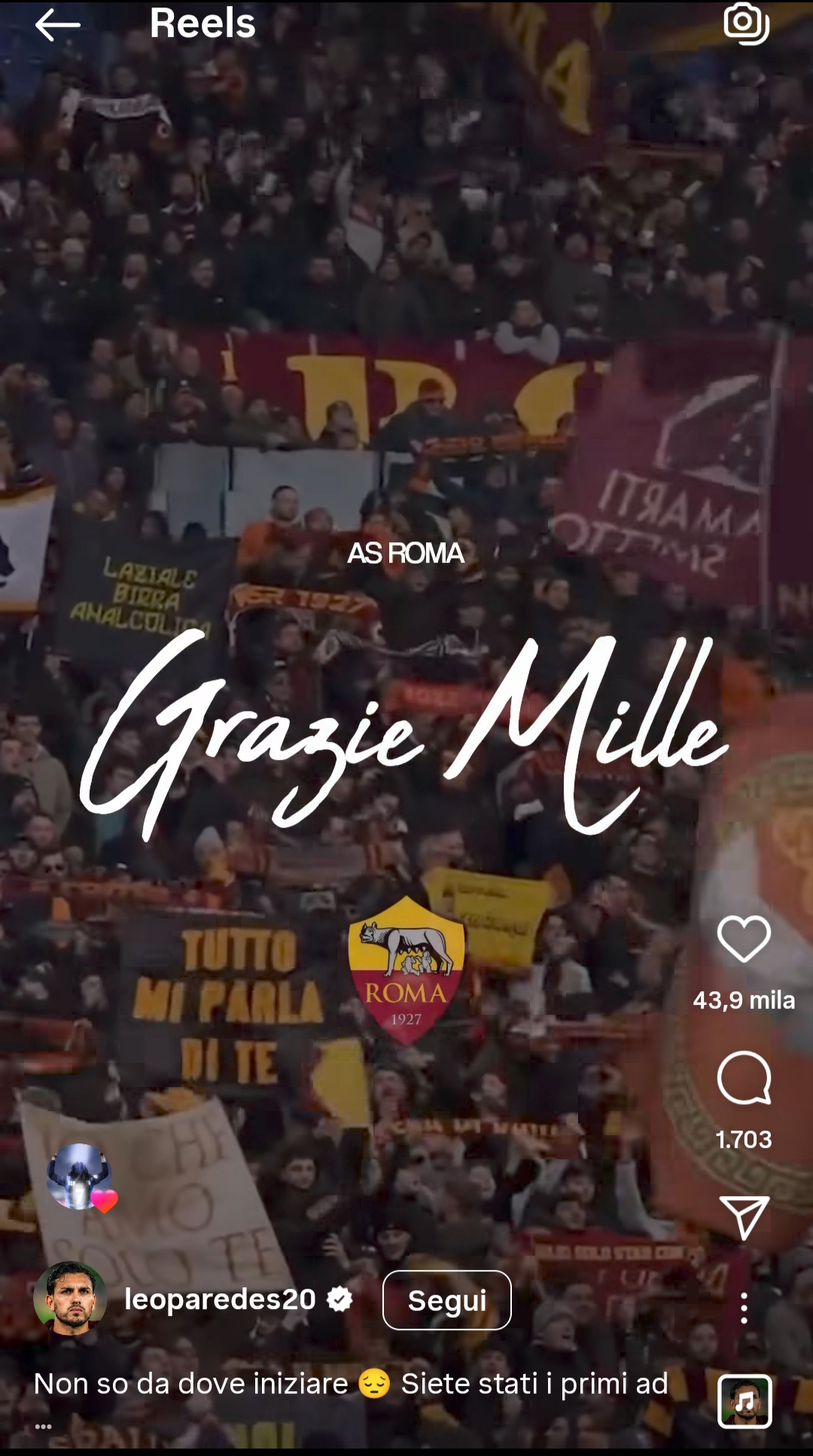Open the camera to create a reel
This screenshot has height=1456, width=813.
[x=746, y=23]
